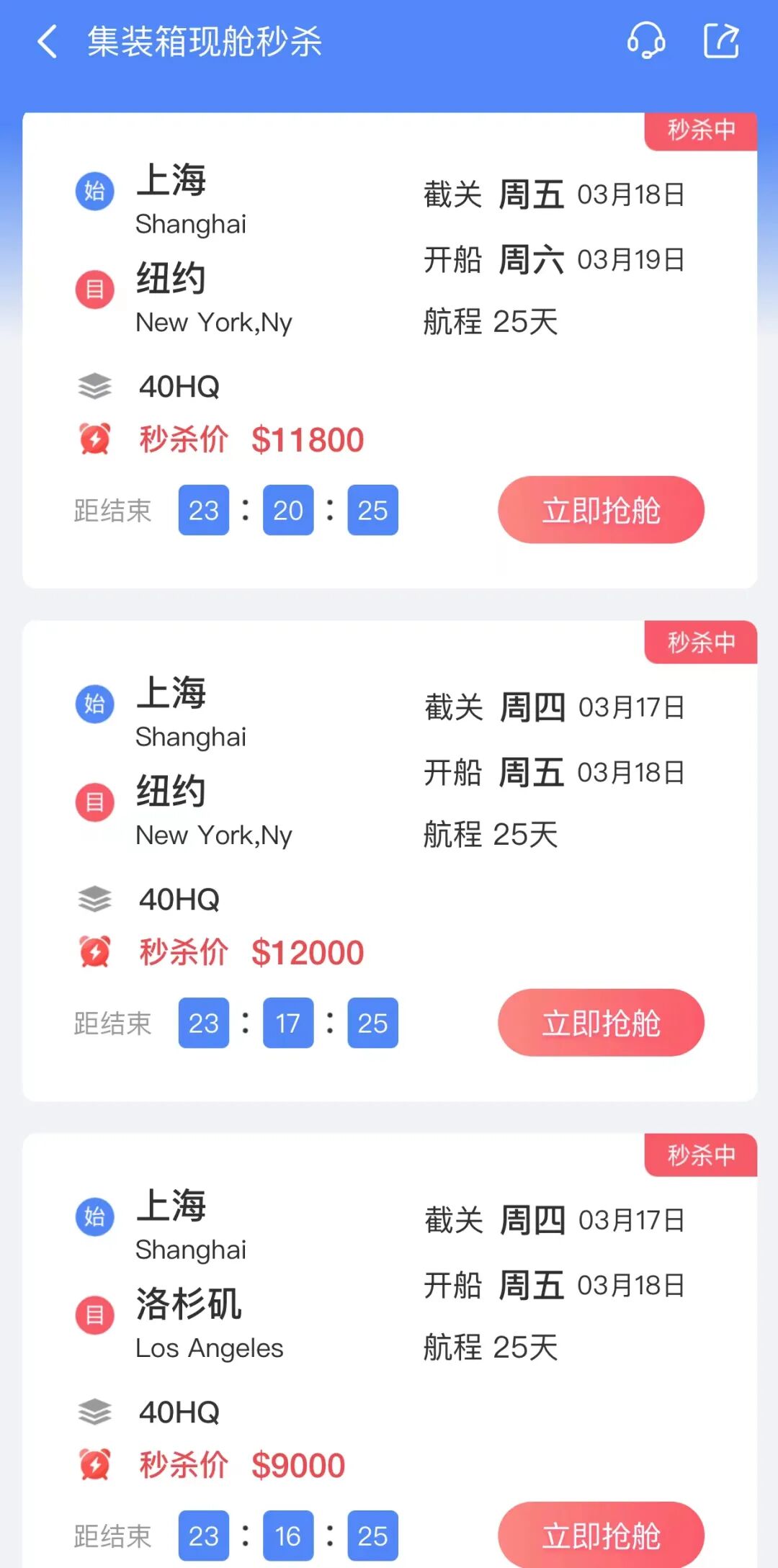Open the Shanghai–Los Angeles card priced $9000

(390, 1350)
